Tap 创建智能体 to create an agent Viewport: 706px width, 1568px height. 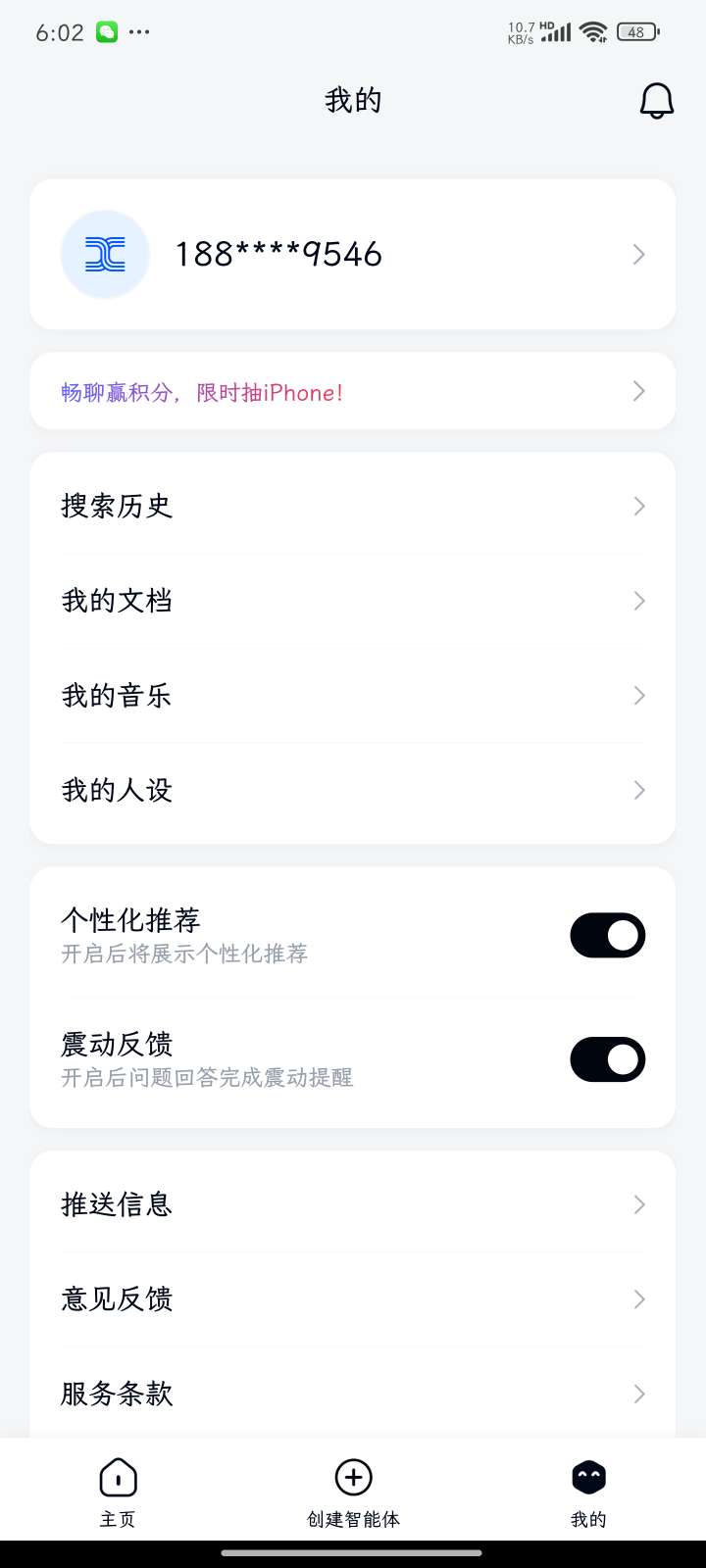(x=353, y=1492)
